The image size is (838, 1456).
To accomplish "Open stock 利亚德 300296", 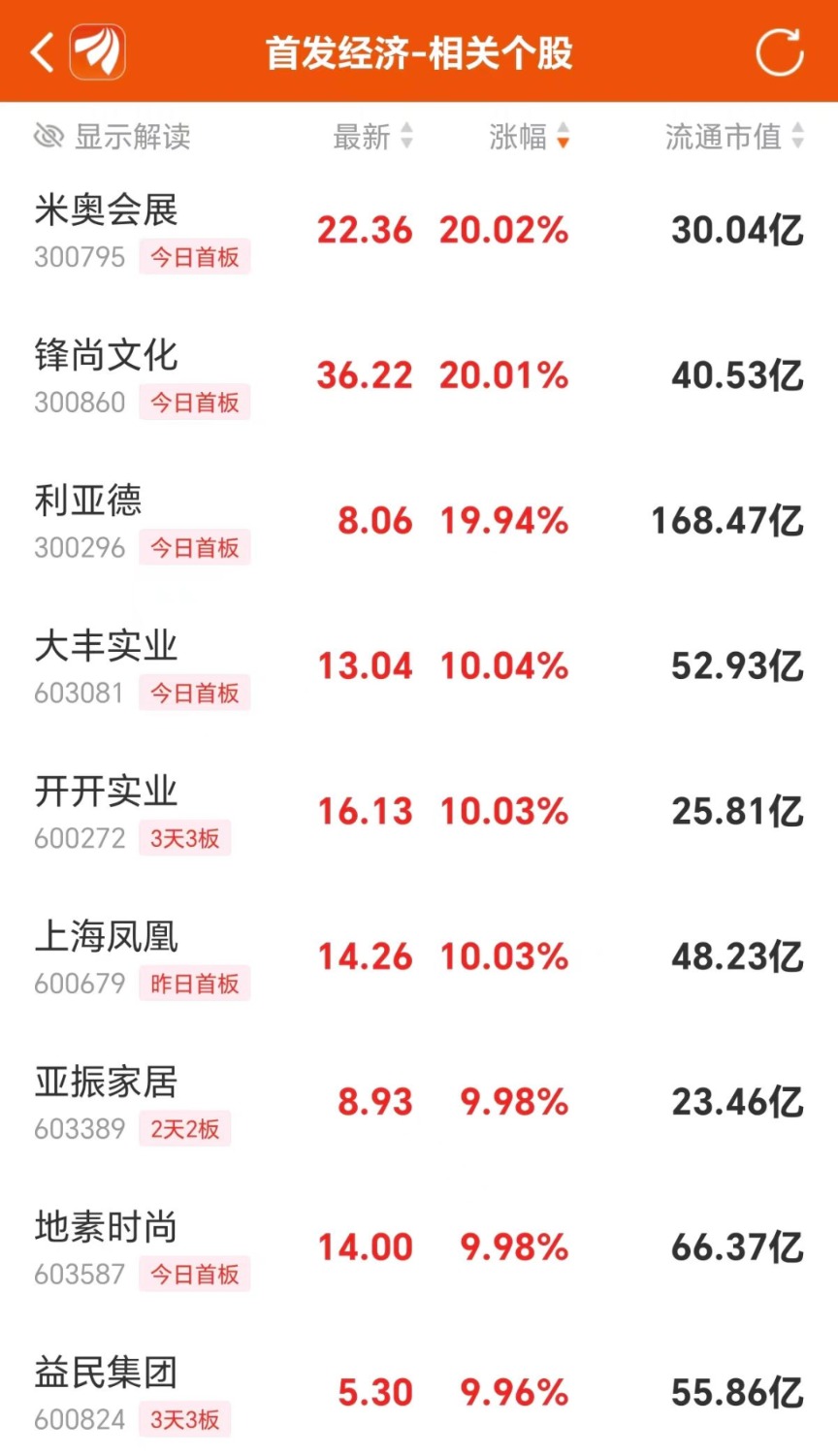I will tap(419, 522).
